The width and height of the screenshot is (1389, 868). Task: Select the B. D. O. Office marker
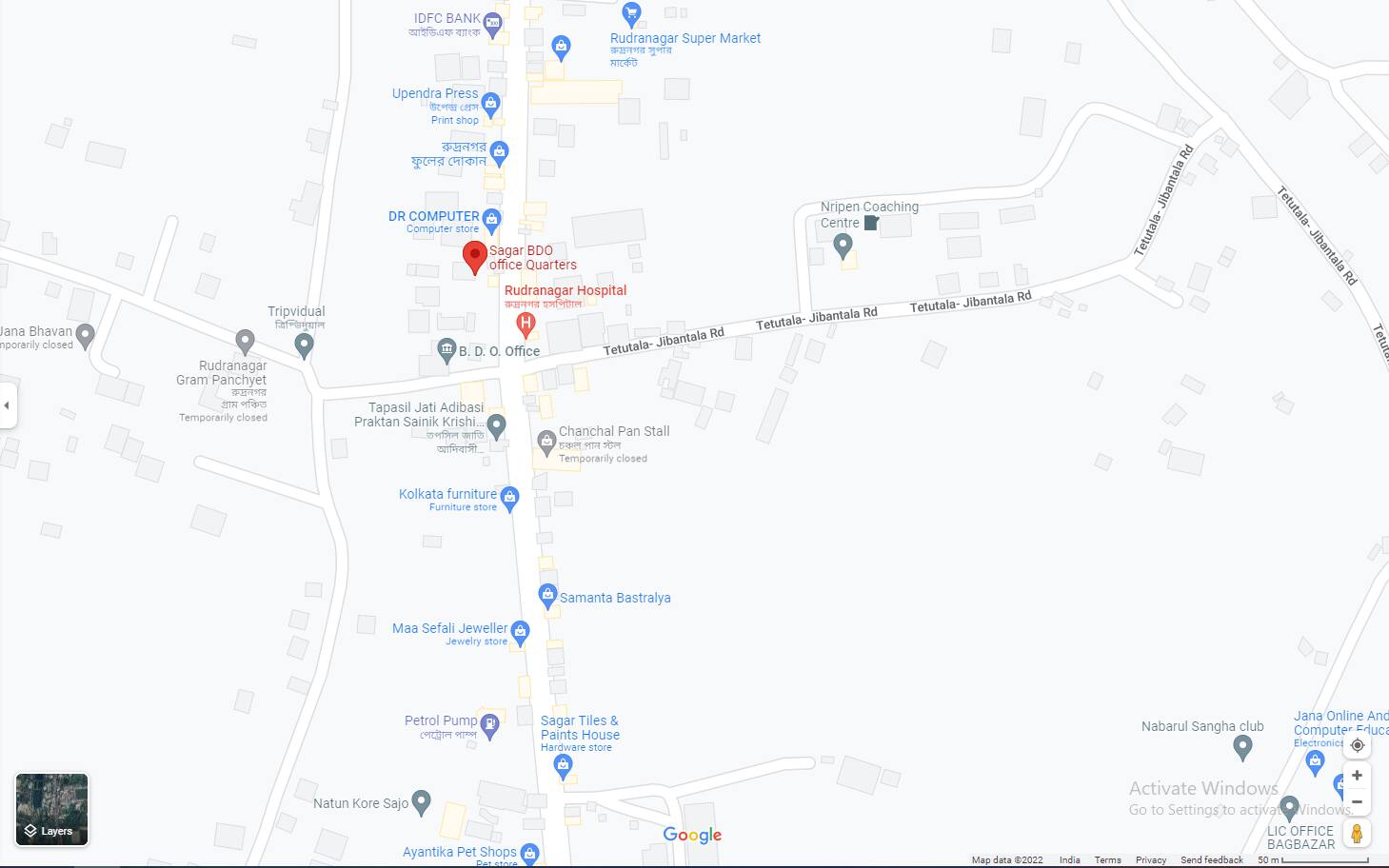pos(446,350)
